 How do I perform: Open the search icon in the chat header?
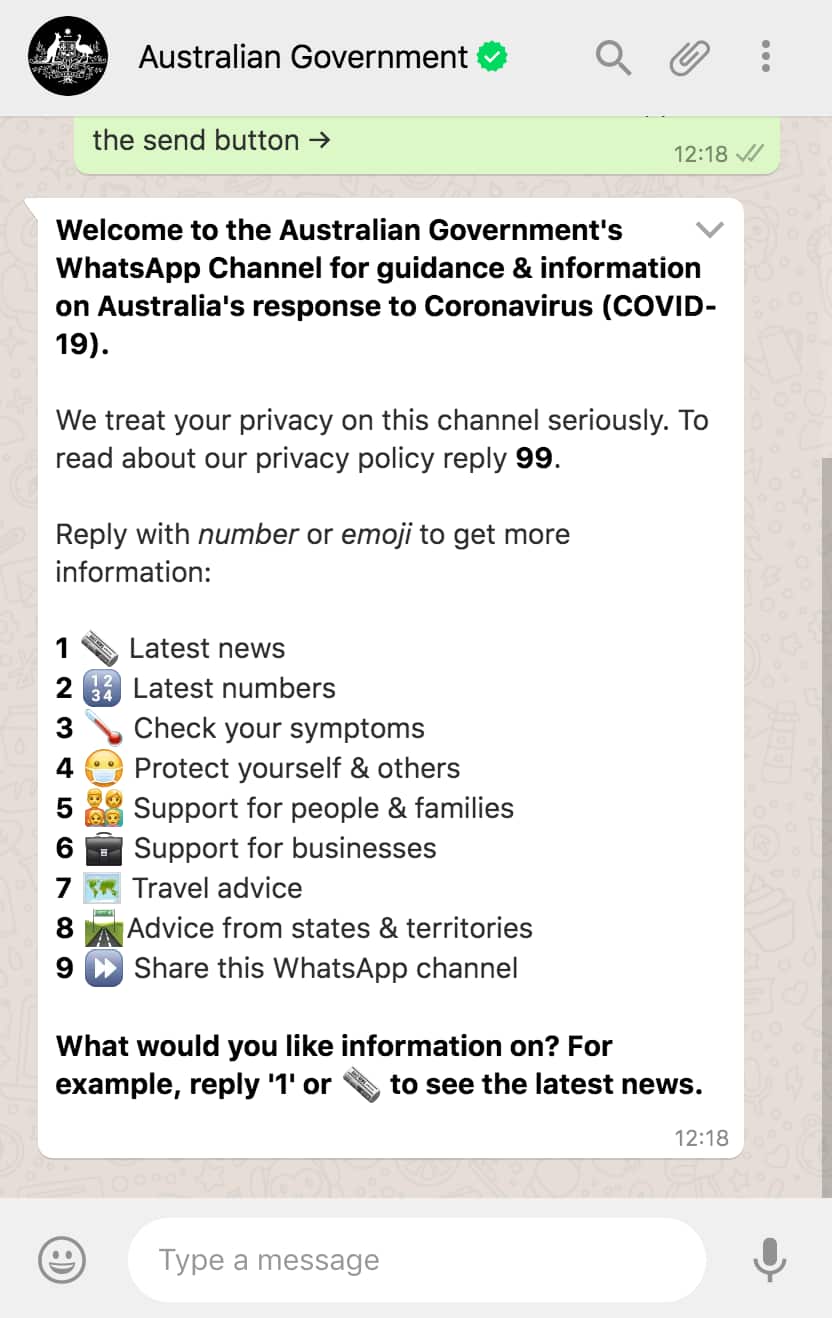click(613, 57)
